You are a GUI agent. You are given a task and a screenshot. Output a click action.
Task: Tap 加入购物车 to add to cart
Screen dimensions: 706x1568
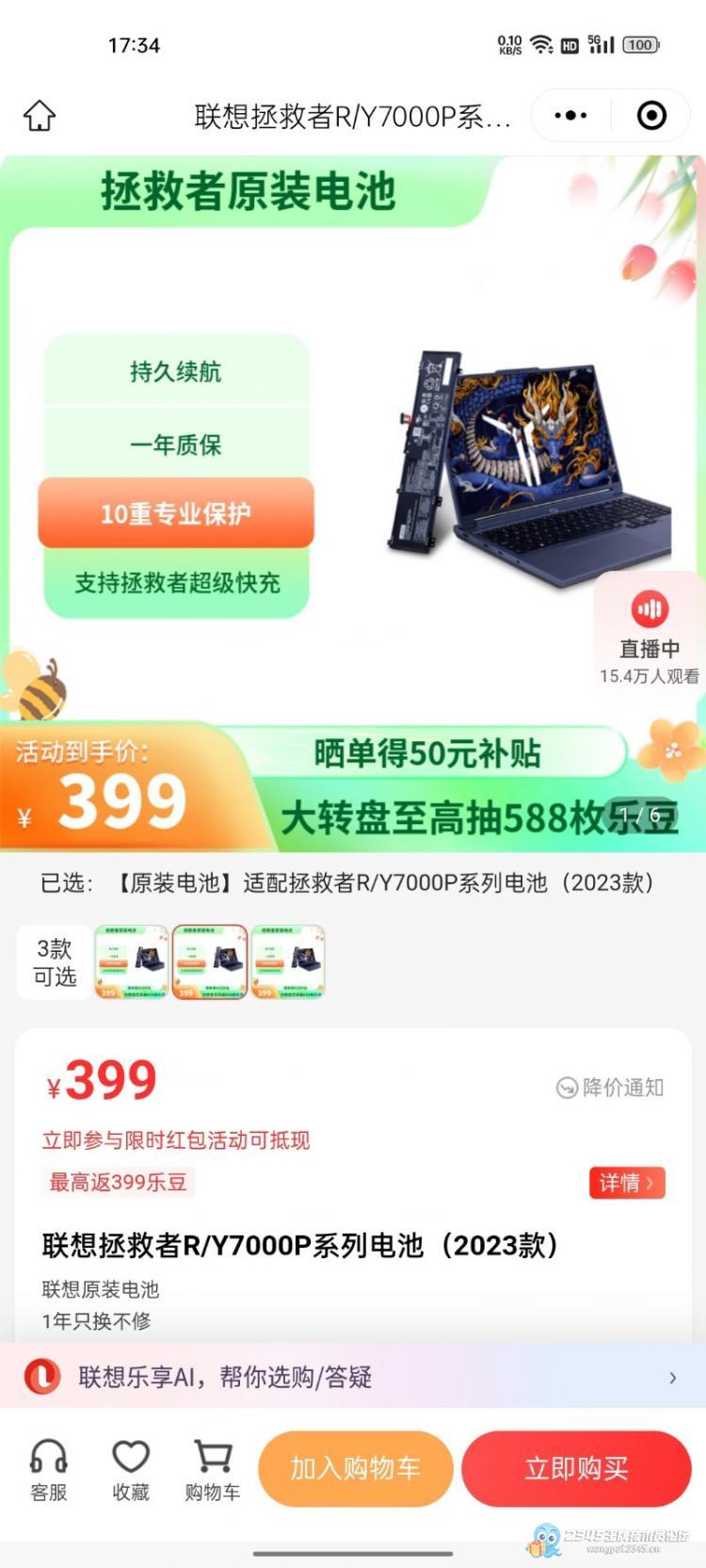click(x=355, y=1468)
